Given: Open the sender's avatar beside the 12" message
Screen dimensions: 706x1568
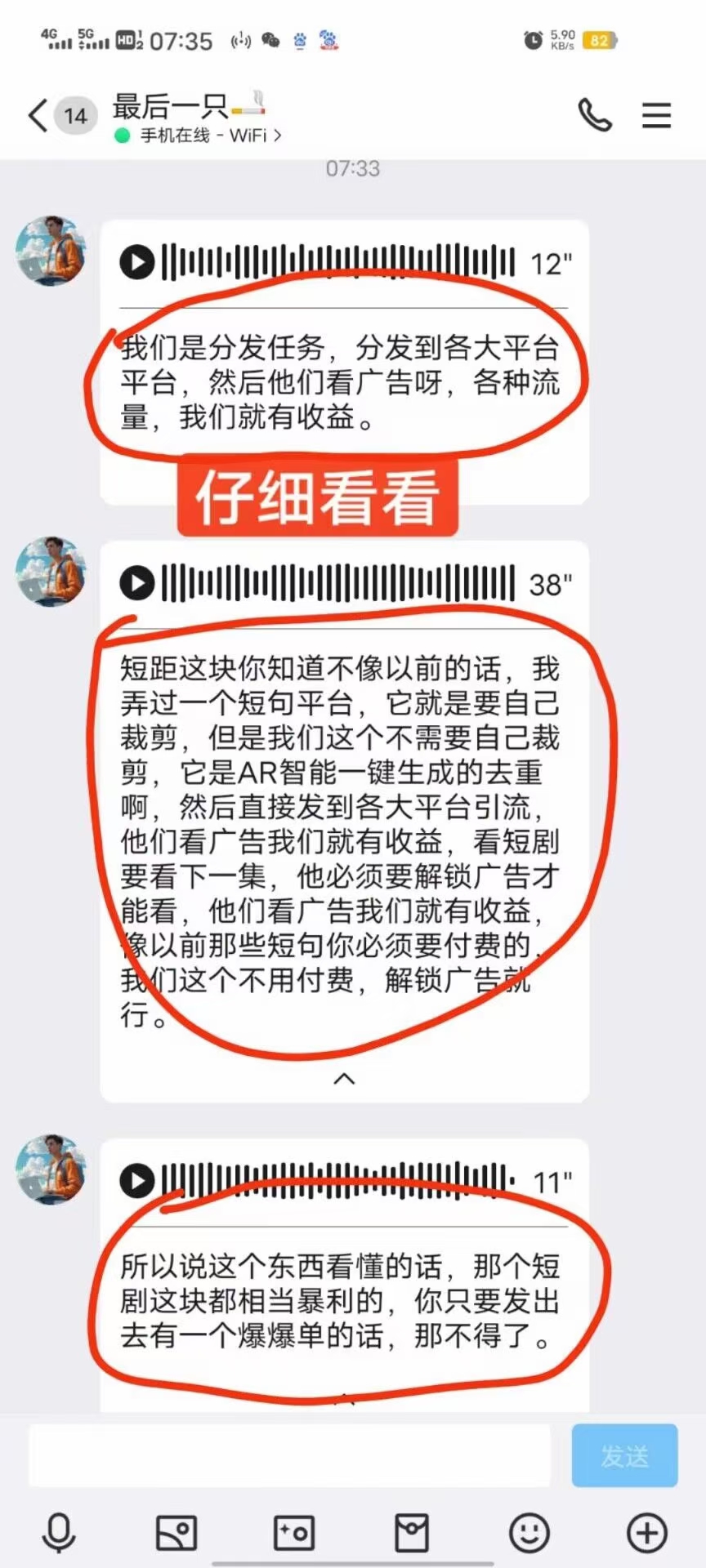Looking at the screenshot, I should 51,251.
